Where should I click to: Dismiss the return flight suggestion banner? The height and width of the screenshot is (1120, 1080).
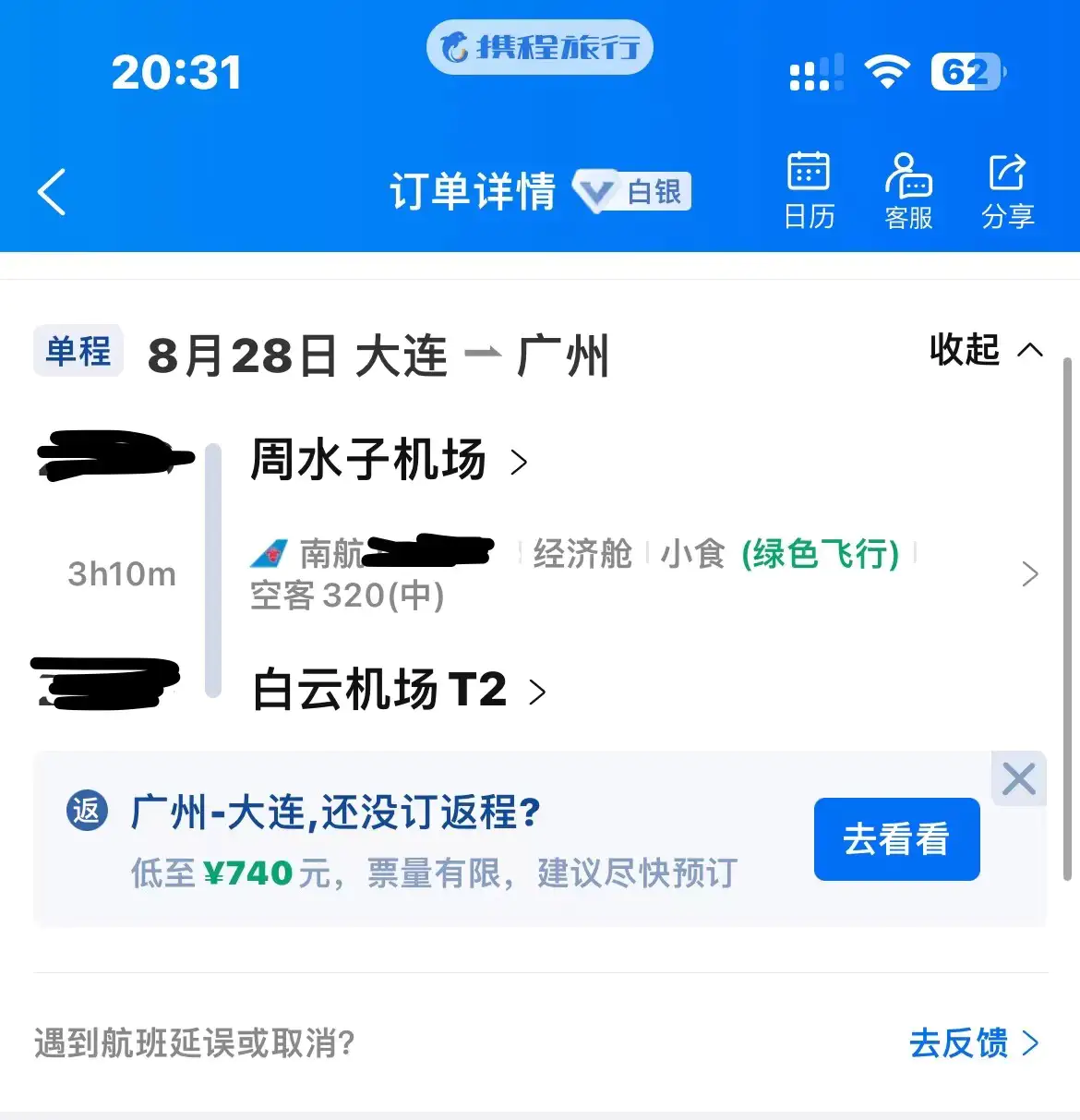[1018, 779]
